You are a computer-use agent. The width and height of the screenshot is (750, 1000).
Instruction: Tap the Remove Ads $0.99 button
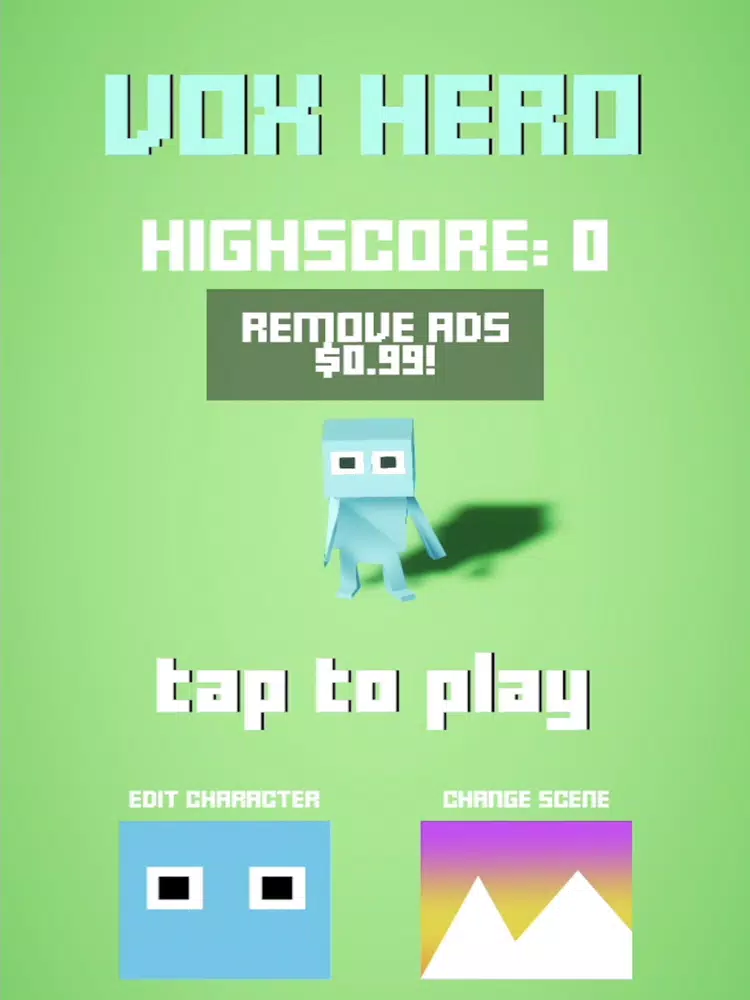(x=375, y=345)
